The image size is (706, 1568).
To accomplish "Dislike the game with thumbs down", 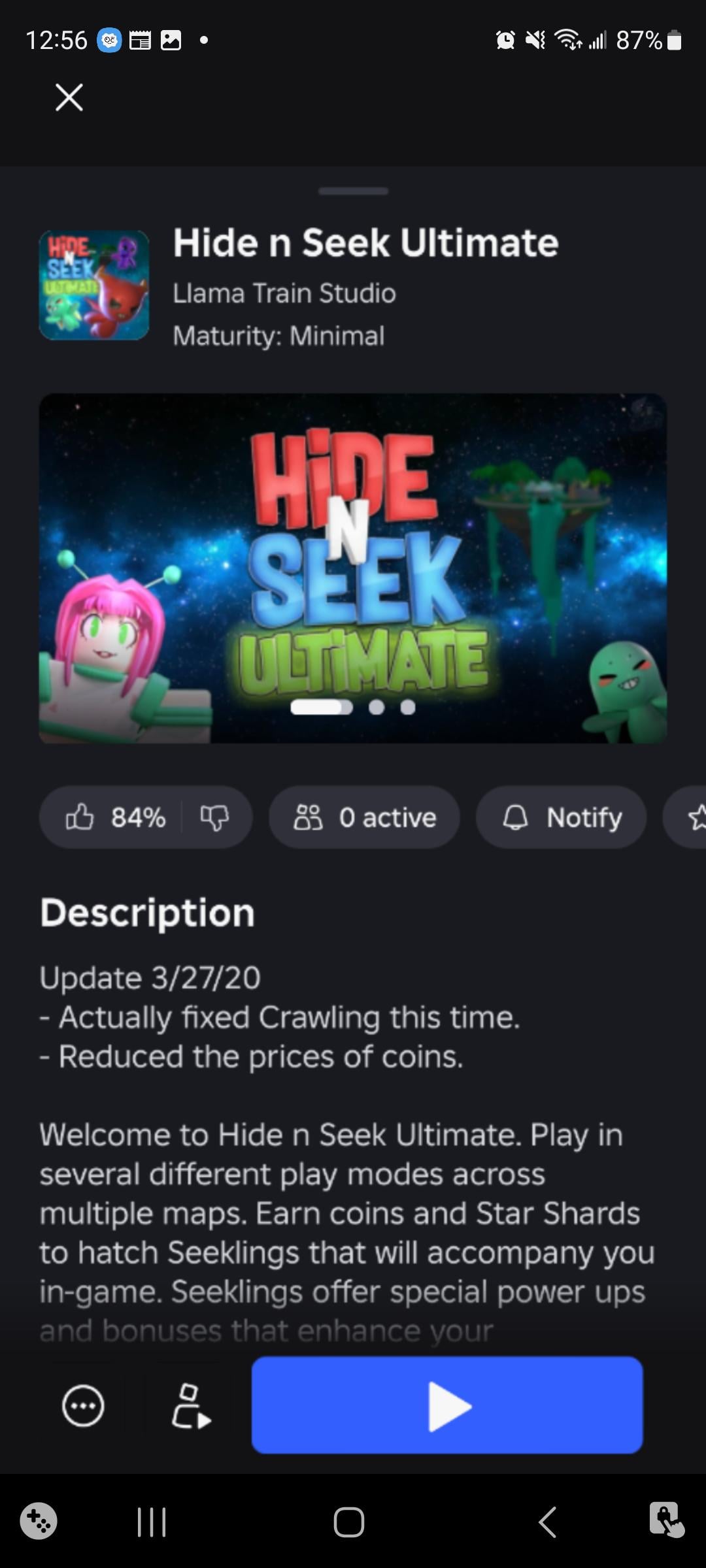I will [x=214, y=817].
